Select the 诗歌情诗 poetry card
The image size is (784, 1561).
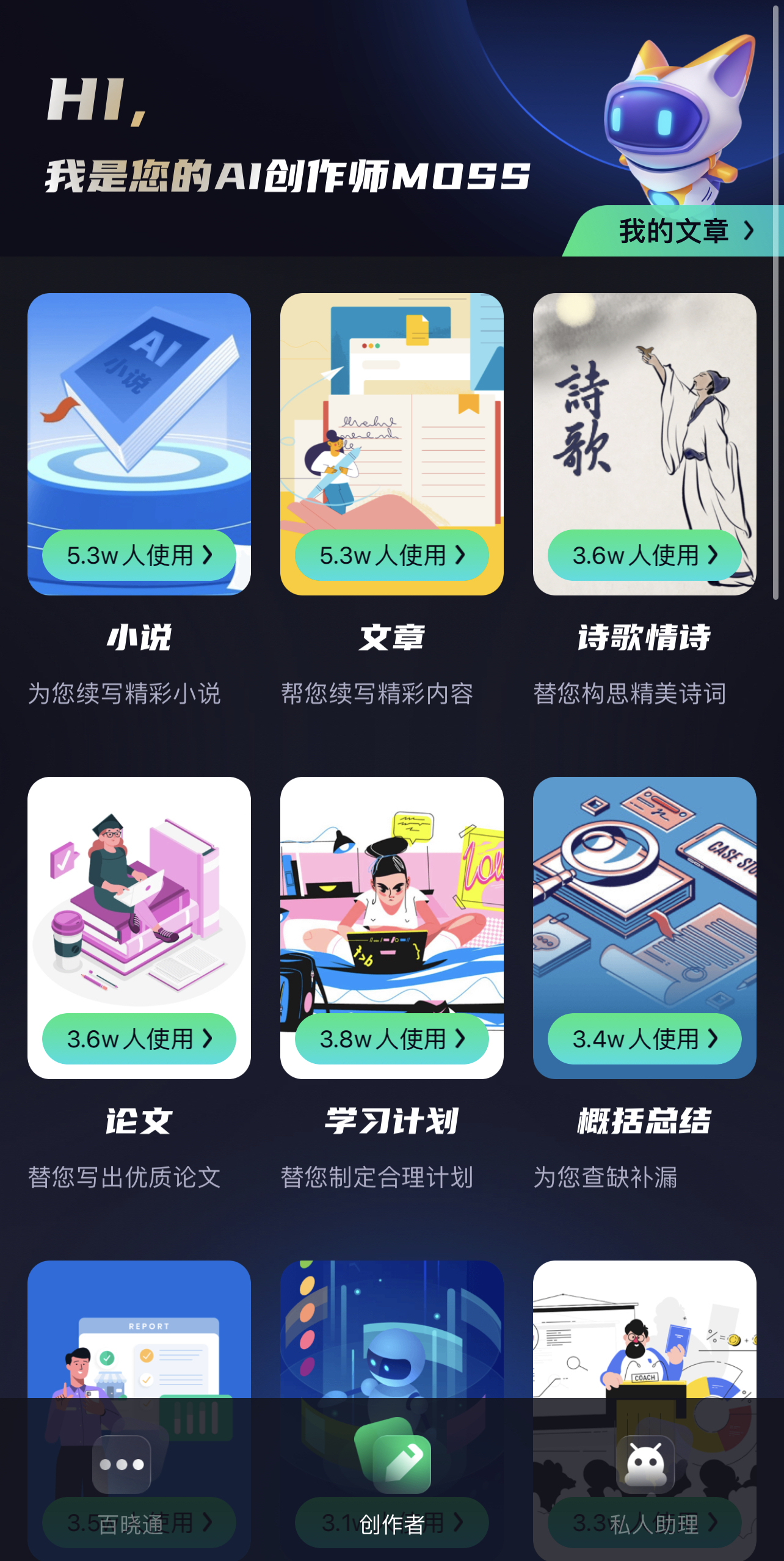[x=645, y=444]
